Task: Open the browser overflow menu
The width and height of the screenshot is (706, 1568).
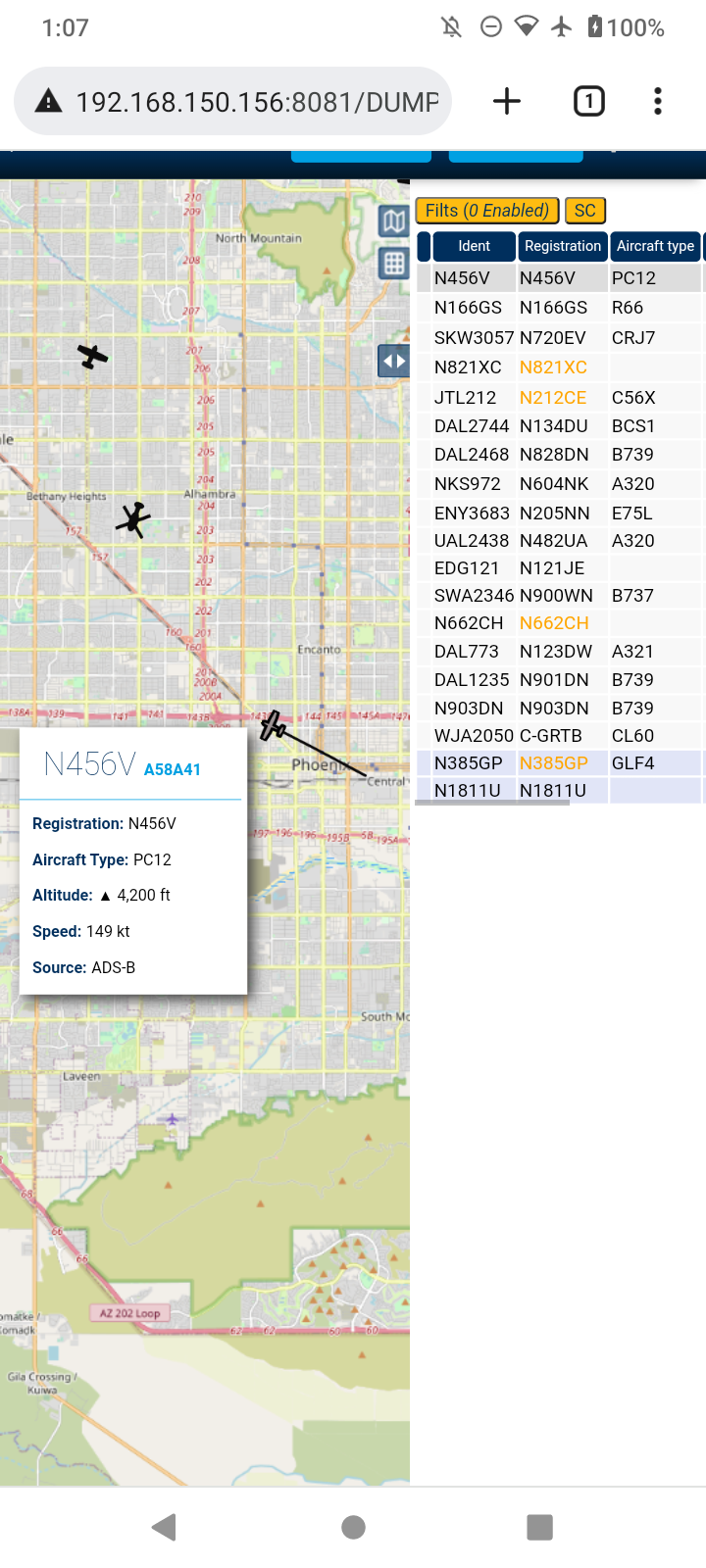Action: [x=658, y=101]
